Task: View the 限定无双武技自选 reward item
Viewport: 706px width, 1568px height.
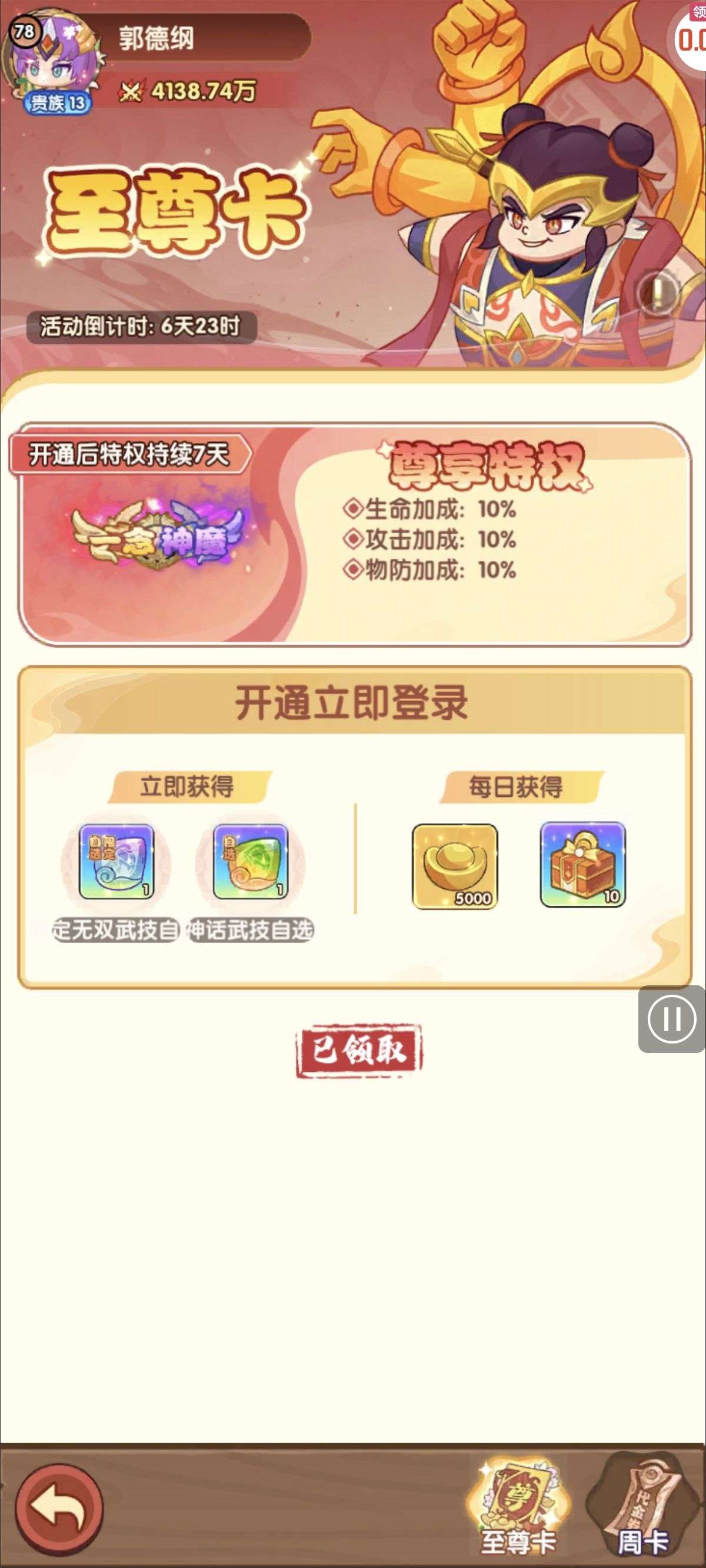Action: [x=116, y=861]
